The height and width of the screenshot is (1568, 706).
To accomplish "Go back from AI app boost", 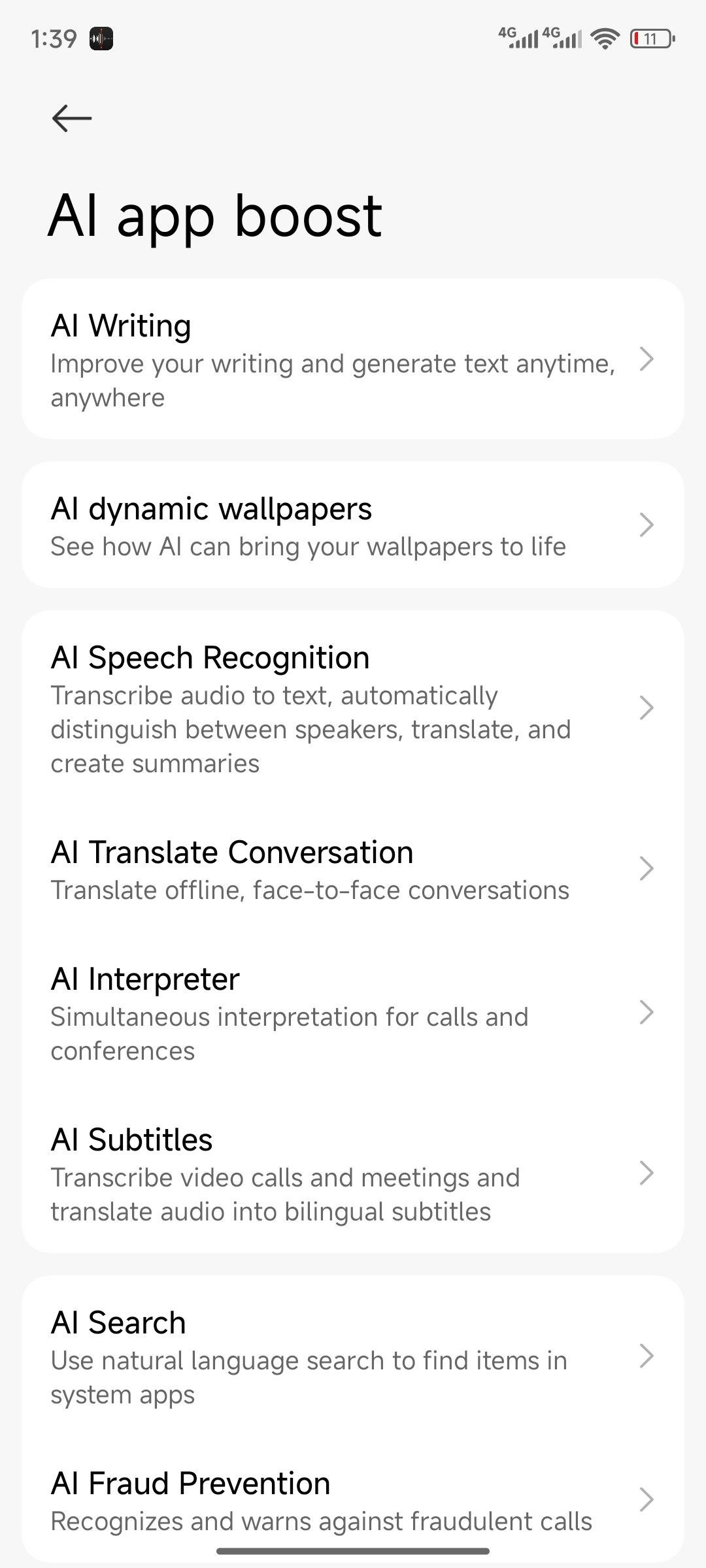I will pos(71,118).
